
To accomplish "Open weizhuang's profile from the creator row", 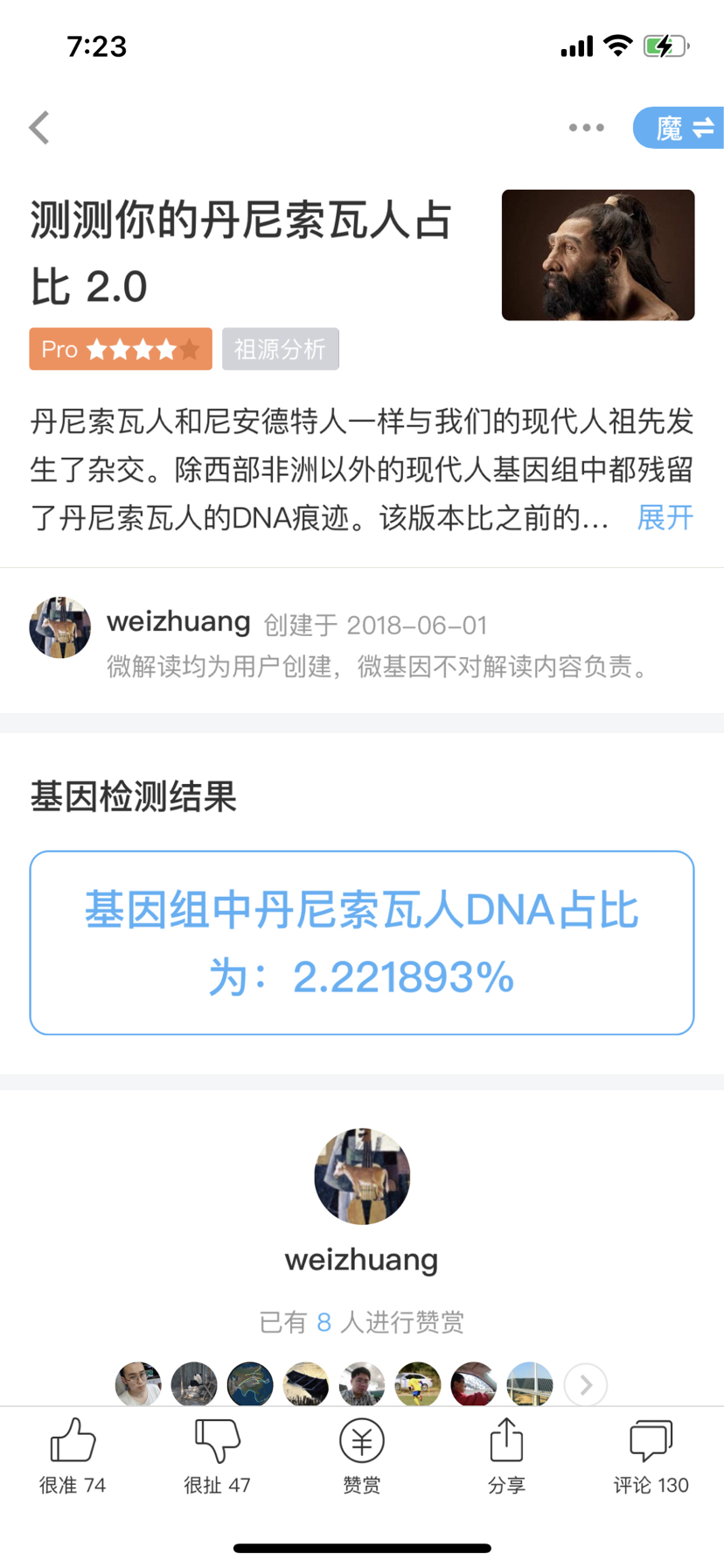I will [x=59, y=627].
